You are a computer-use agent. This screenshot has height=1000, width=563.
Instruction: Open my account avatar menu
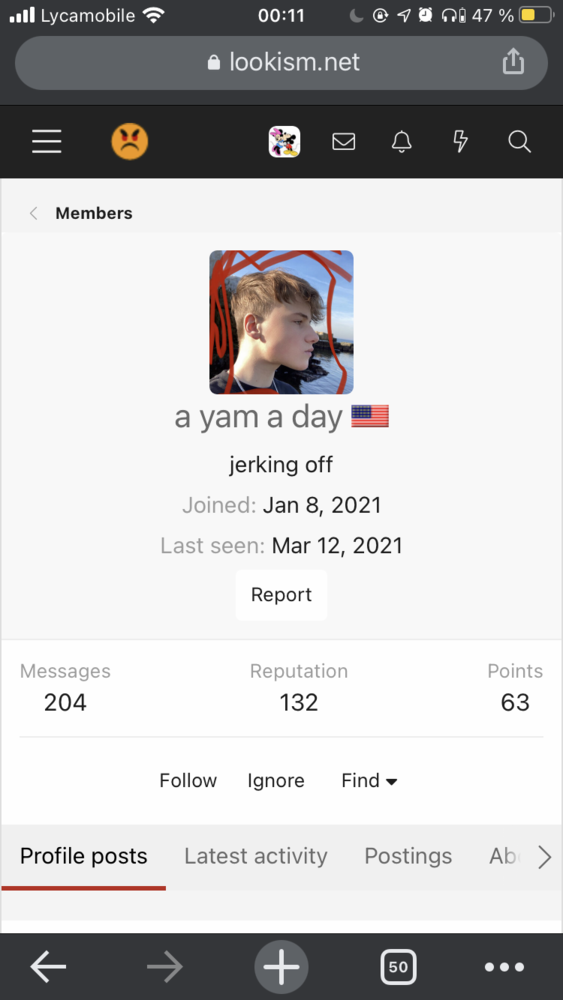click(x=284, y=142)
